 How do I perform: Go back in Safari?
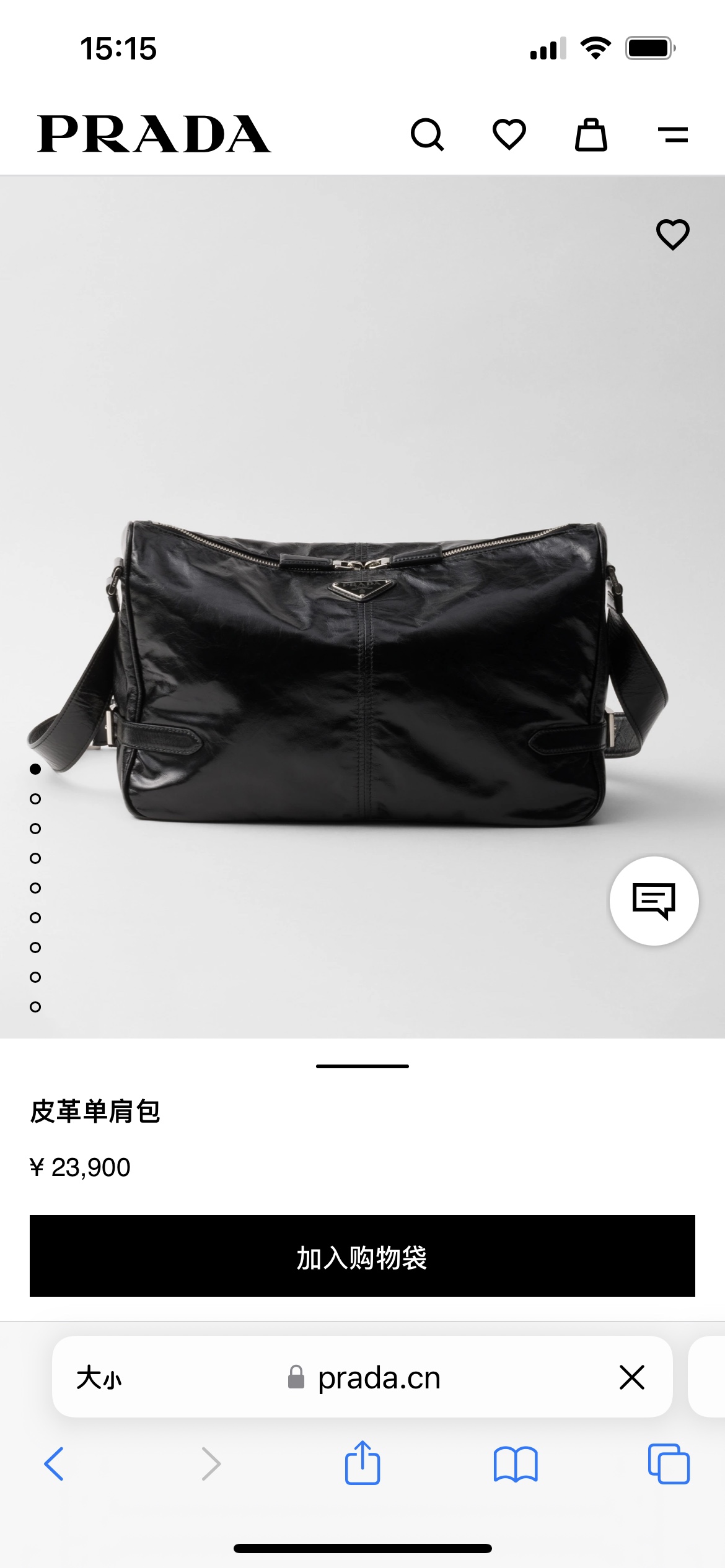tap(55, 1464)
